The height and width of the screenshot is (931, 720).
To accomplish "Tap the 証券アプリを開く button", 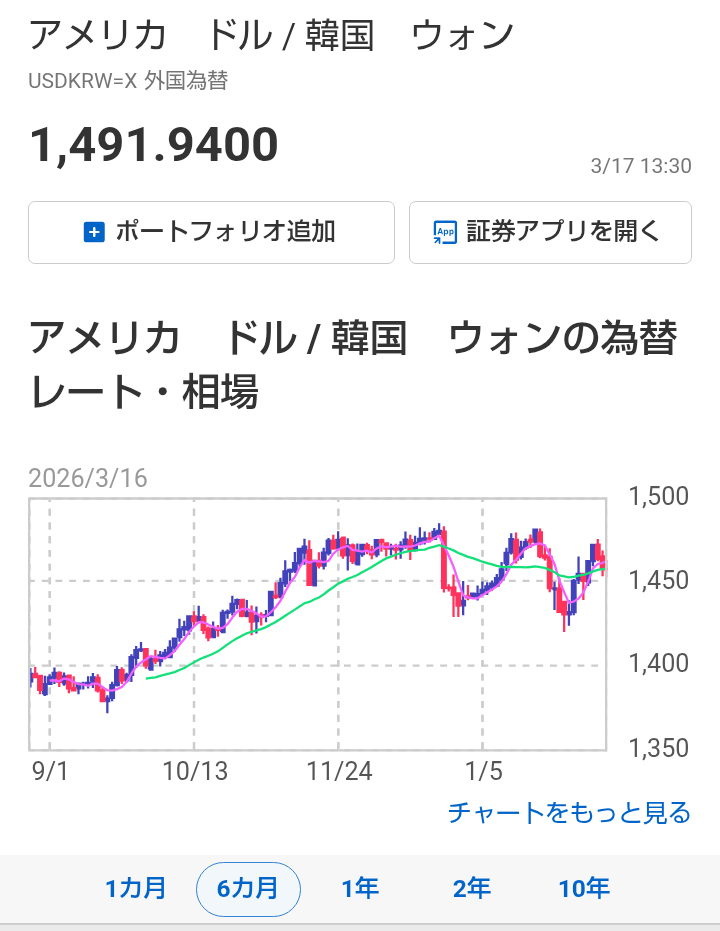I will point(549,232).
